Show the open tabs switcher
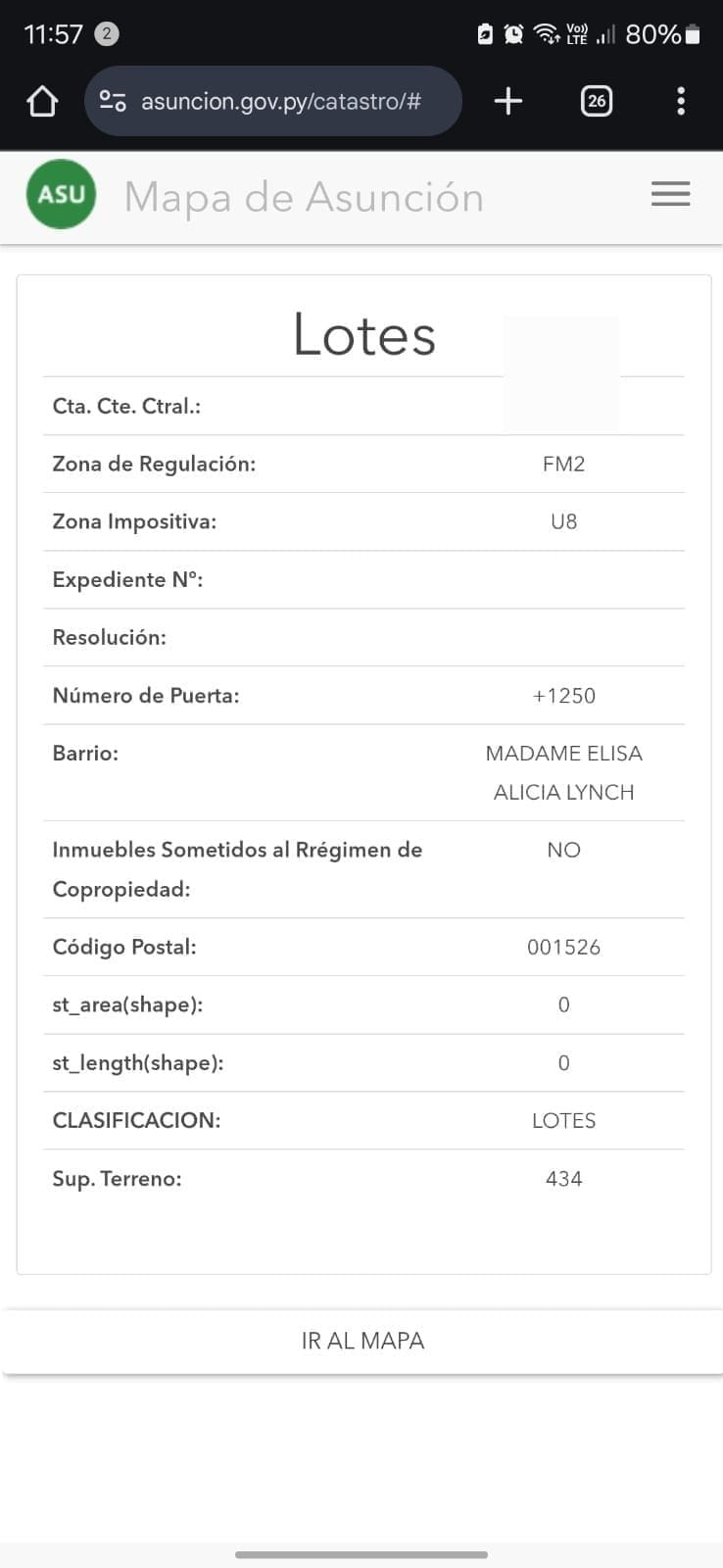Viewport: 723px width, 1568px height. 596,101
